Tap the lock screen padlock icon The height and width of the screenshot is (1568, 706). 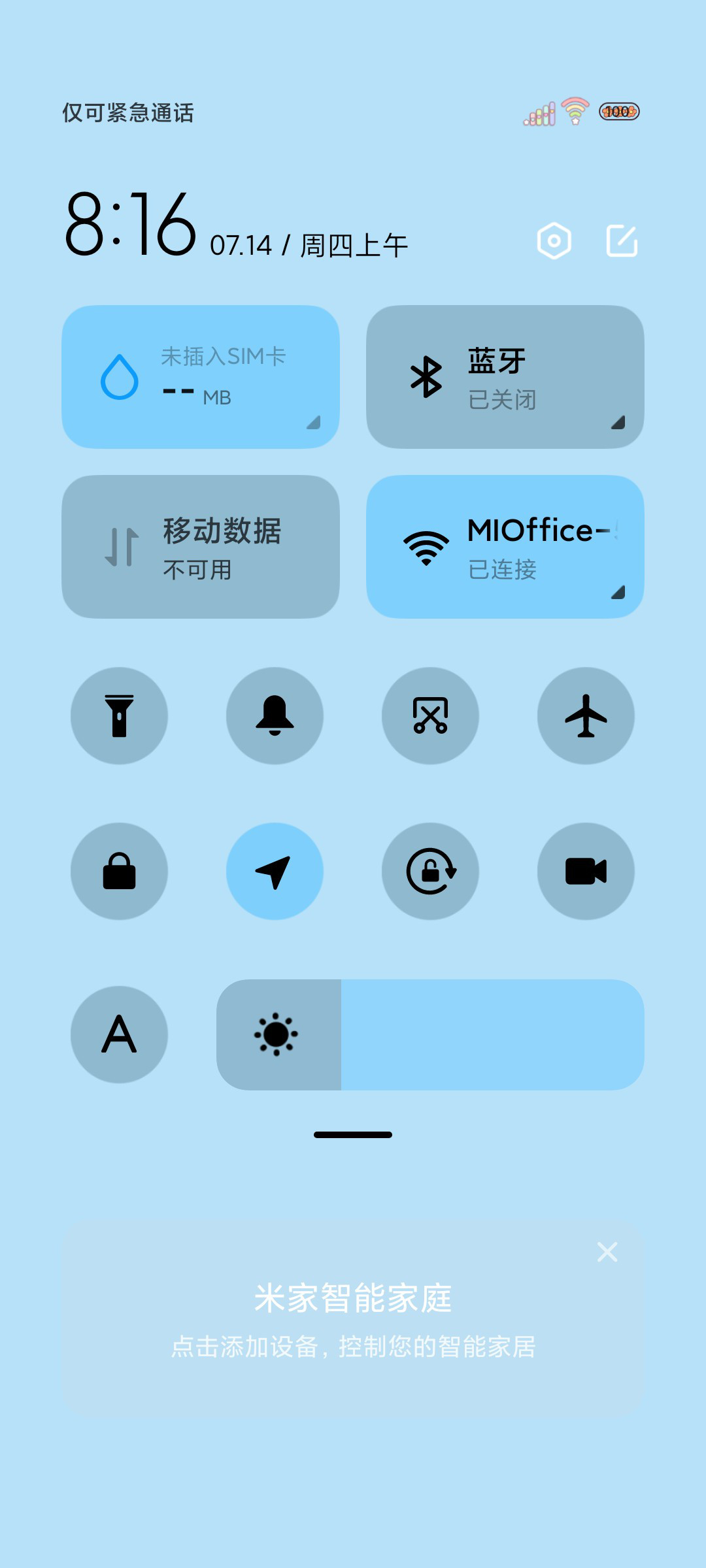[x=119, y=872]
